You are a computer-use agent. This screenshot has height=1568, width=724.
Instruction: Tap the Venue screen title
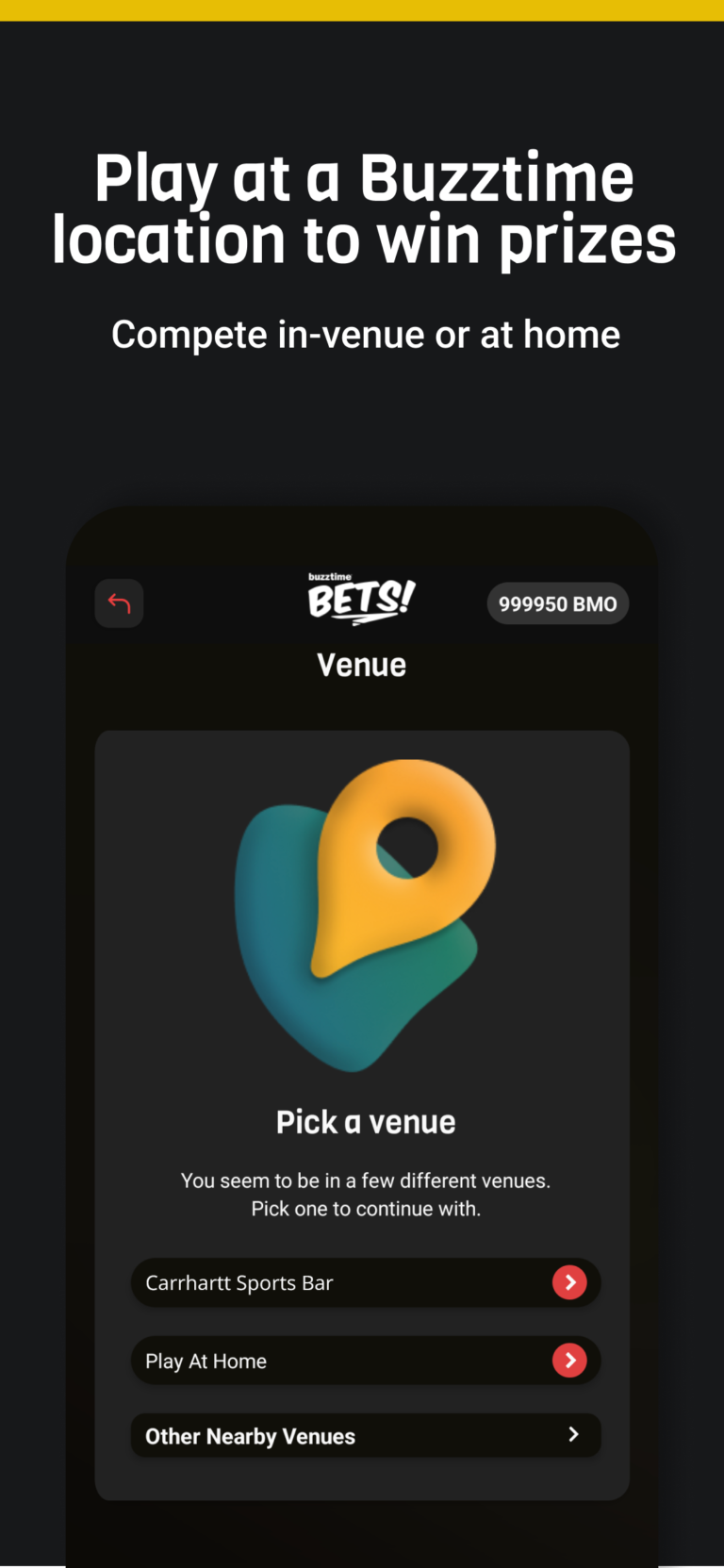tap(361, 664)
